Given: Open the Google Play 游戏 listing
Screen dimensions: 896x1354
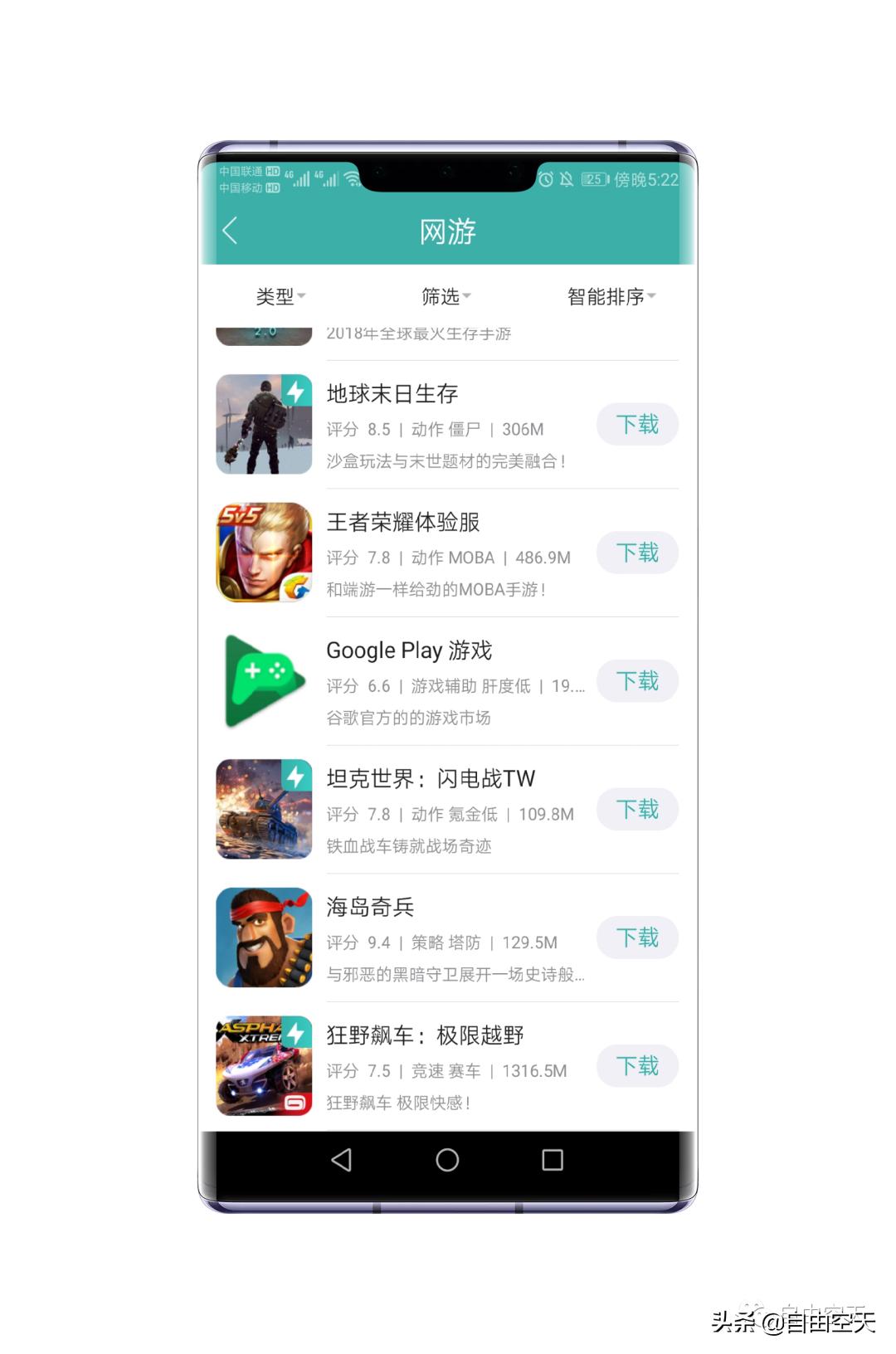Looking at the screenshot, I should click(x=409, y=650).
